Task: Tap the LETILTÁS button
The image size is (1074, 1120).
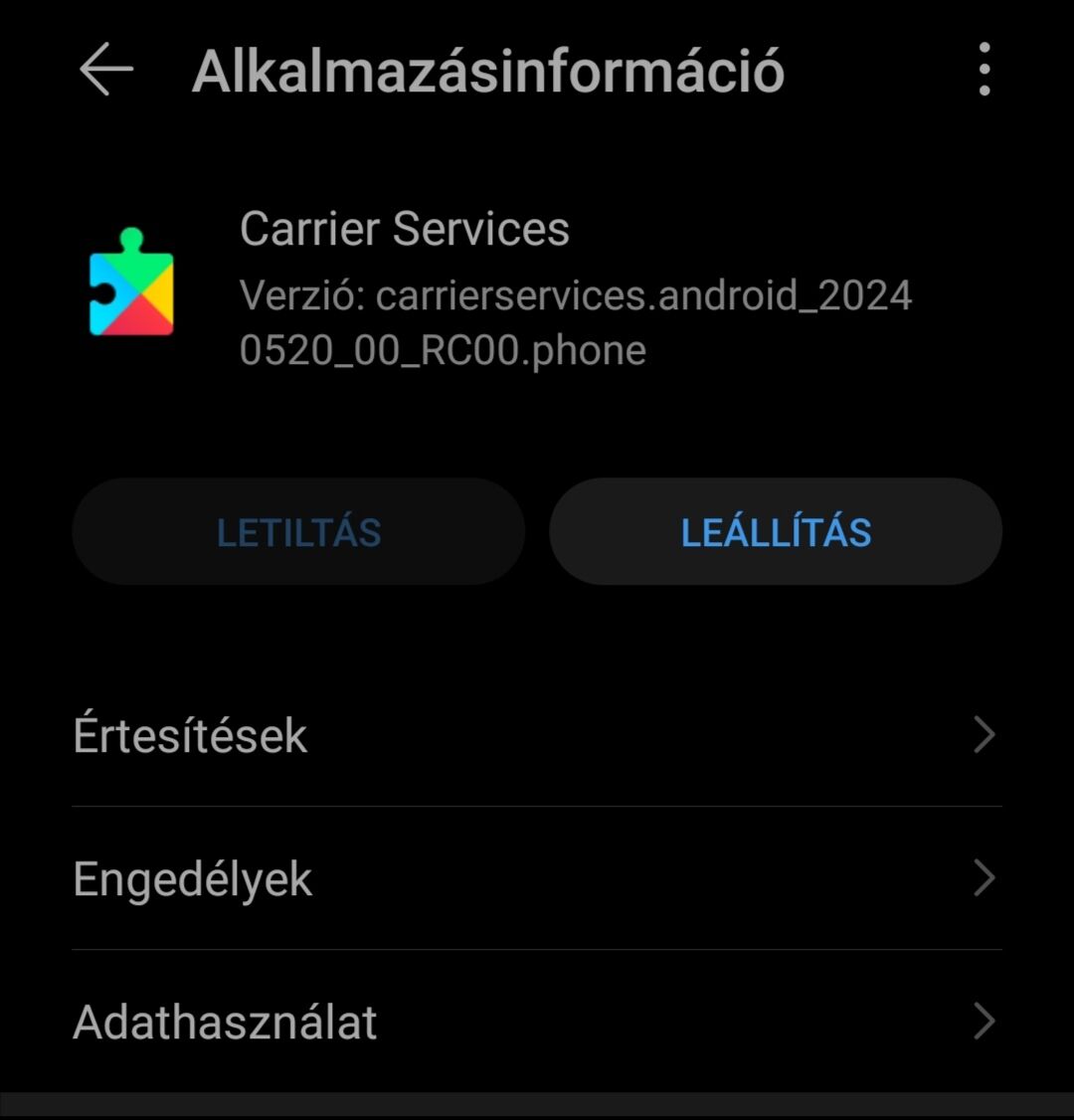Action: tap(298, 532)
